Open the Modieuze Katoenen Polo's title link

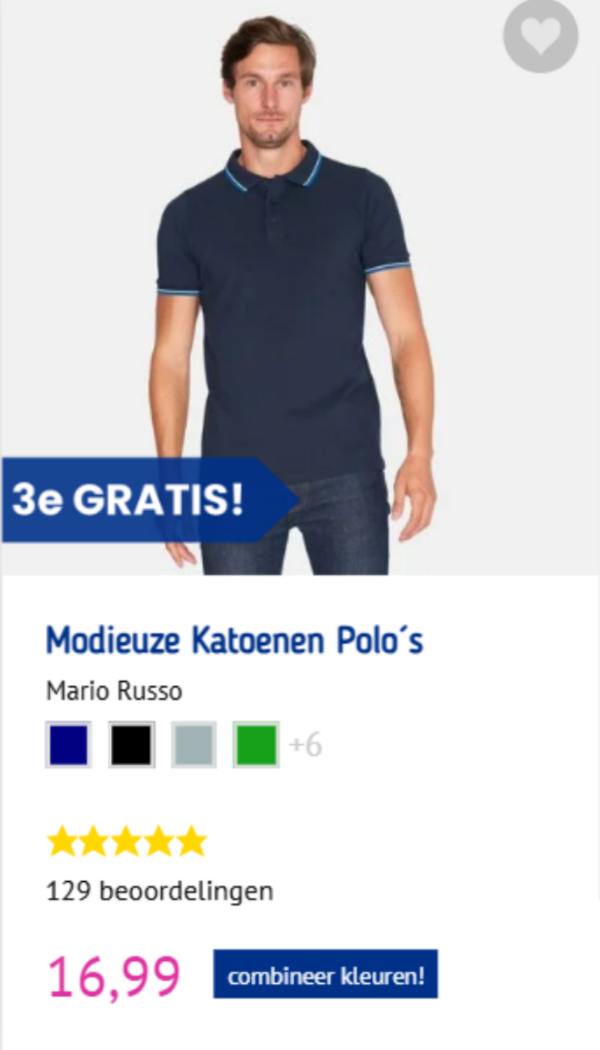click(235, 641)
